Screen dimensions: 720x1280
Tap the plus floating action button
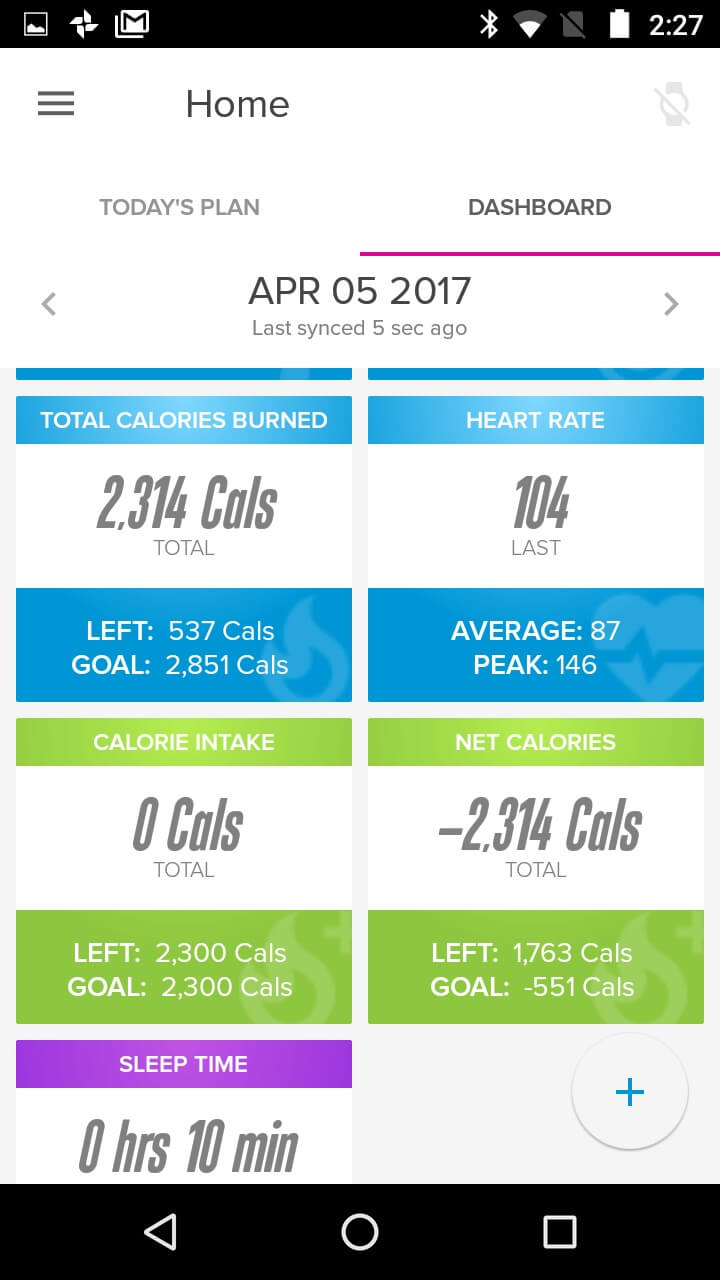[x=630, y=1092]
